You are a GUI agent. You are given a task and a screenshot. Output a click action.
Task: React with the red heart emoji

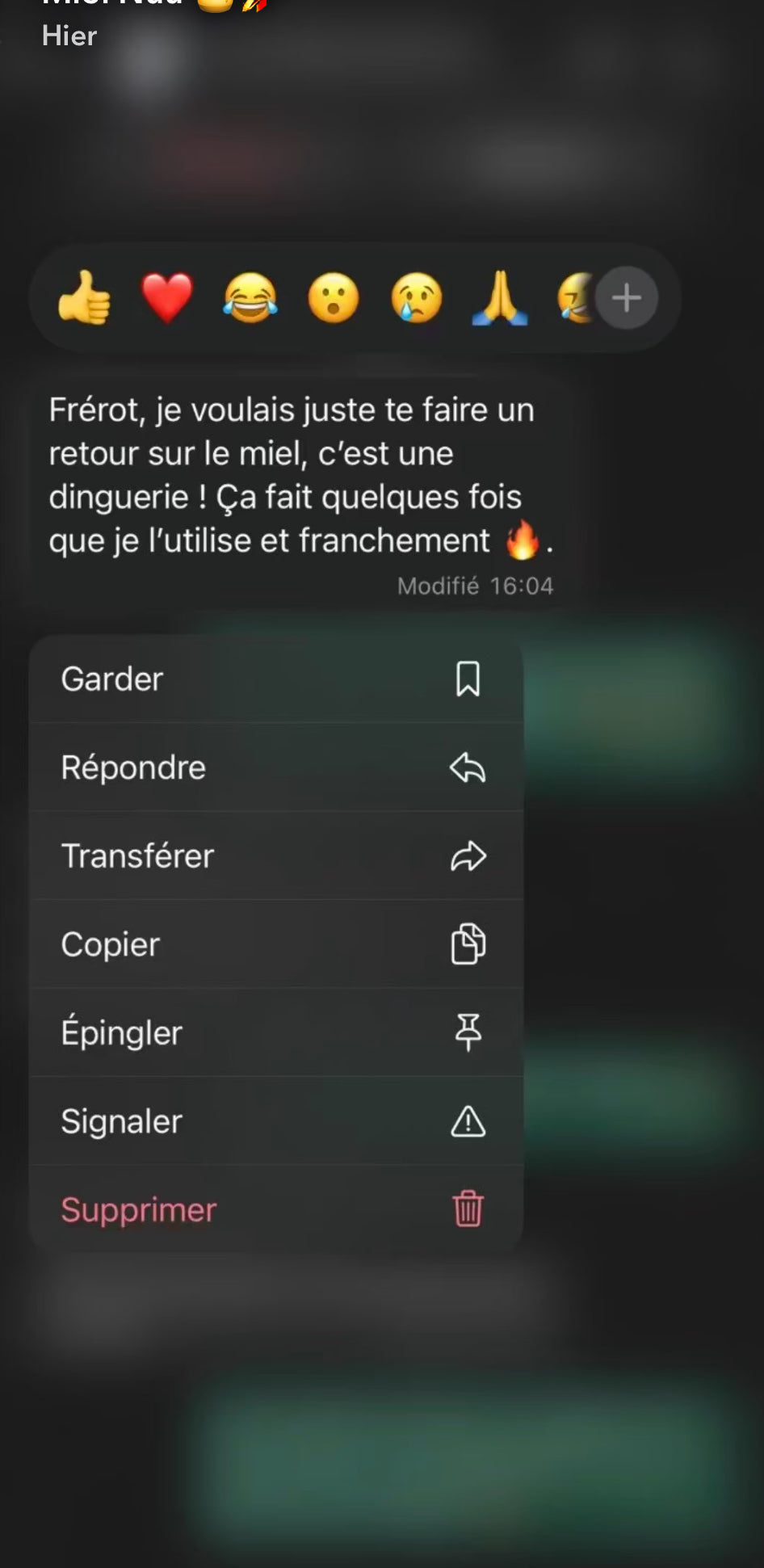[167, 298]
